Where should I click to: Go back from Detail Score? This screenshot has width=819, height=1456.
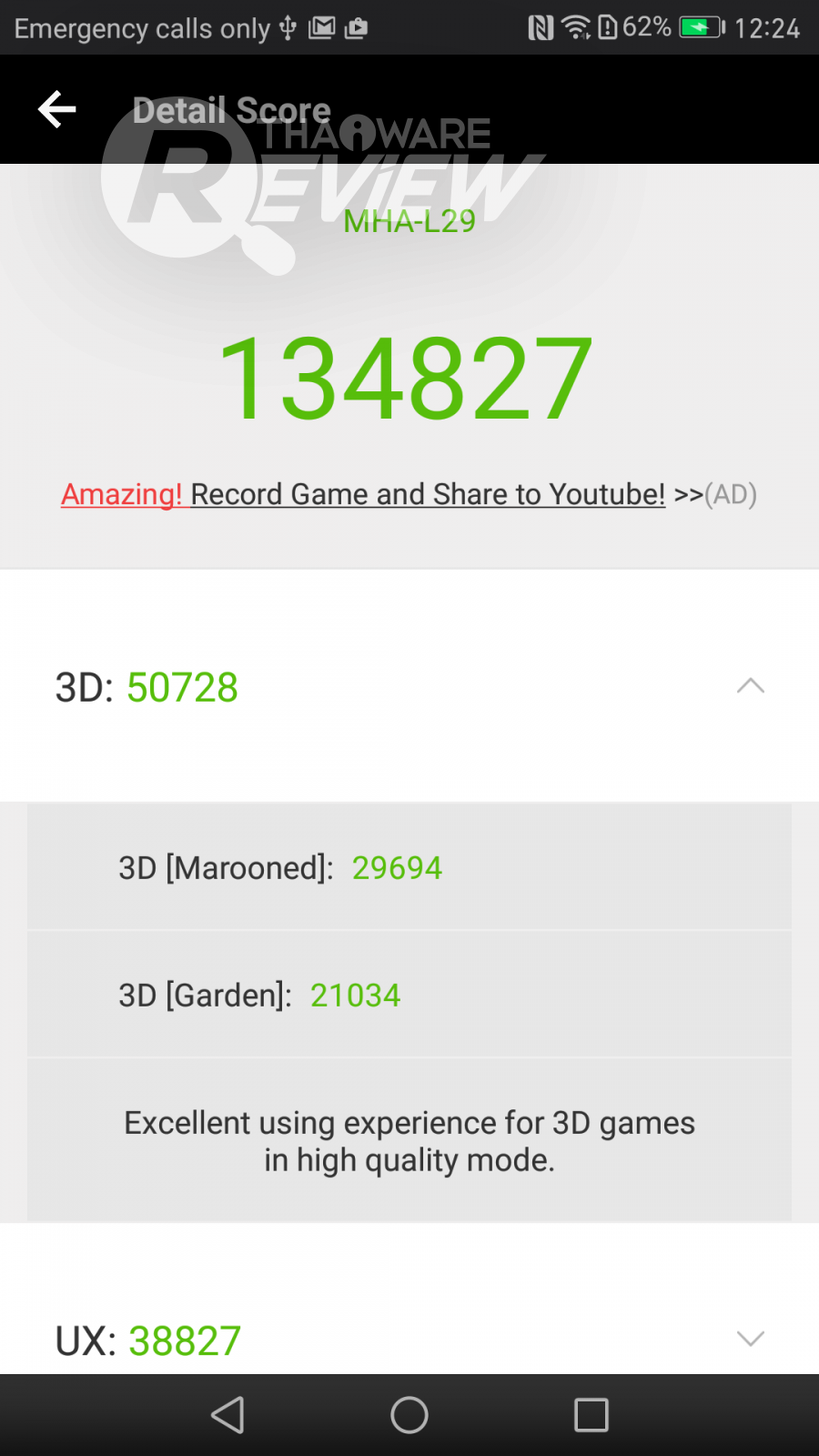(x=56, y=109)
